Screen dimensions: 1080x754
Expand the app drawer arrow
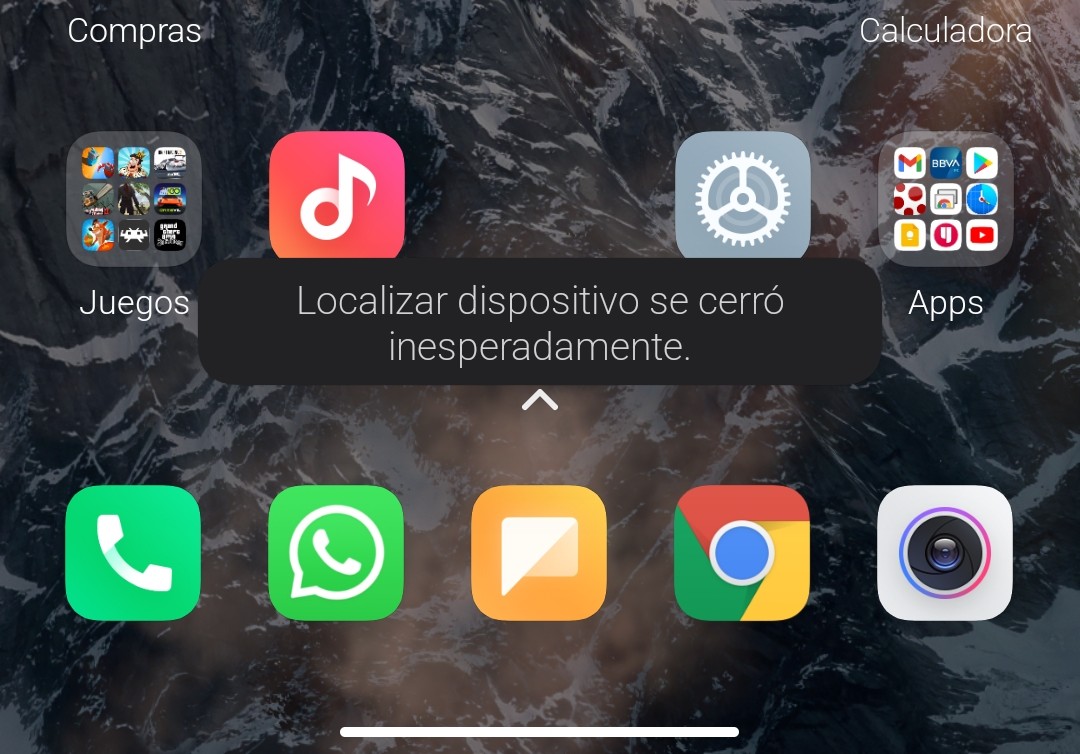point(540,401)
